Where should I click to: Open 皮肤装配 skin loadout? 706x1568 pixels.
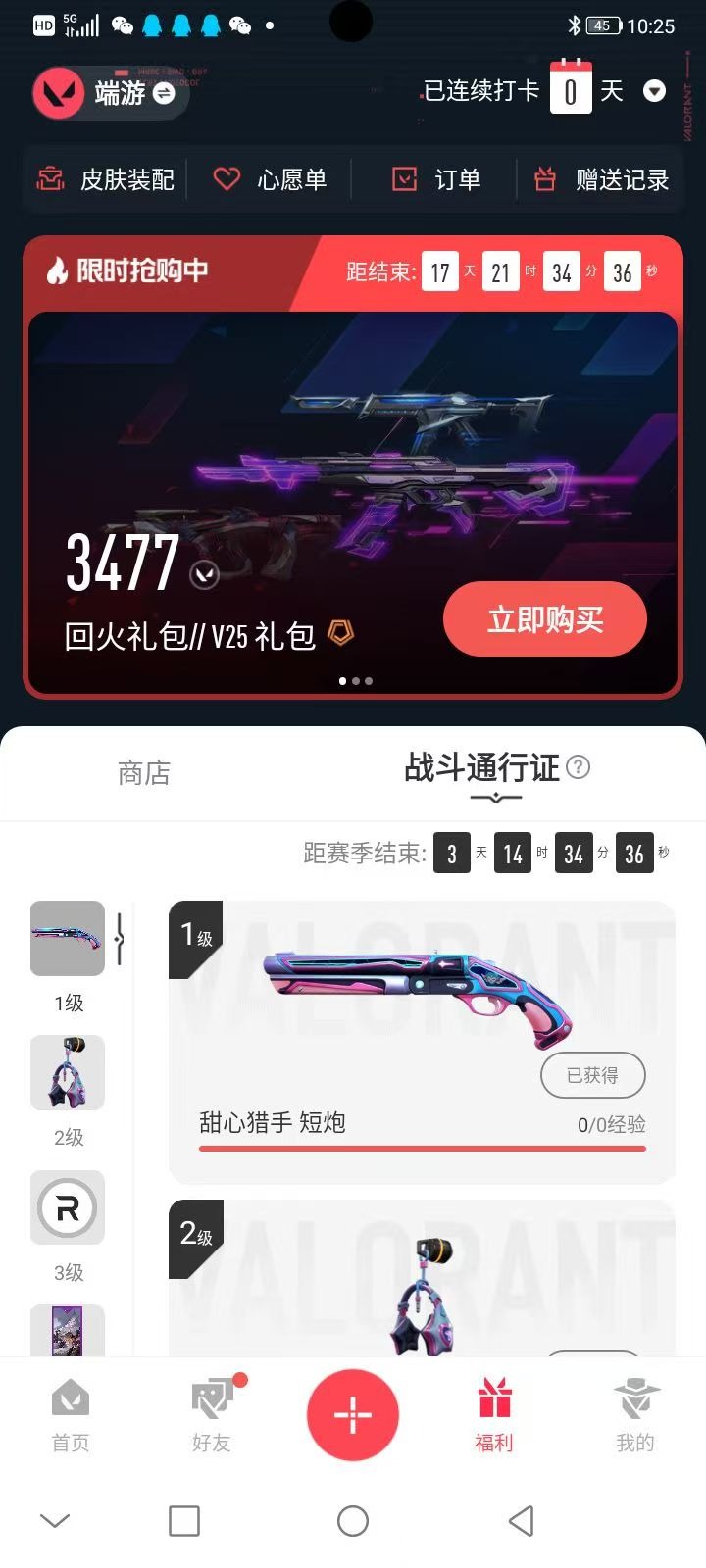[106, 179]
